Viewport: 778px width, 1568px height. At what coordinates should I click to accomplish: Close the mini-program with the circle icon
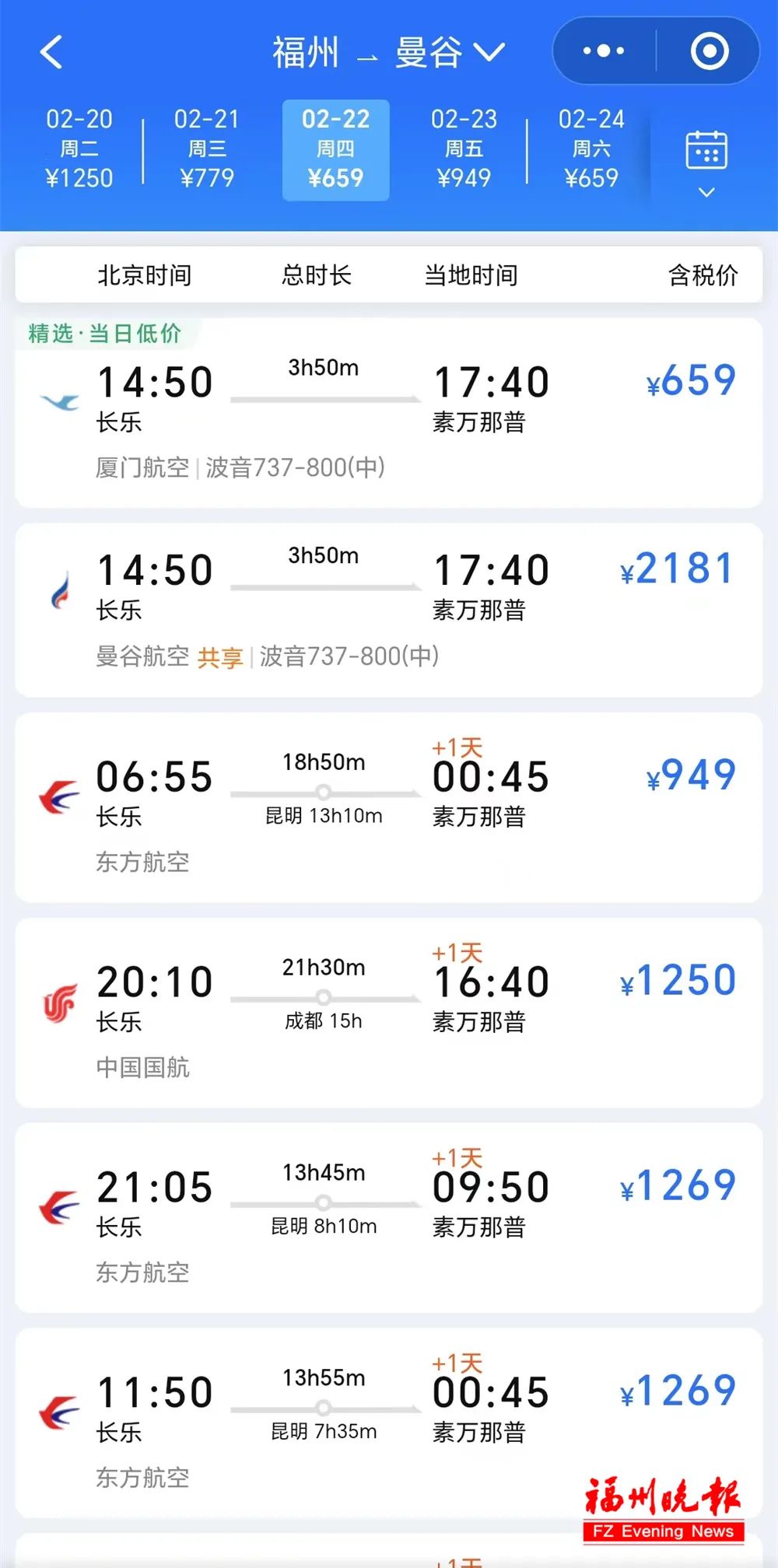tap(709, 51)
